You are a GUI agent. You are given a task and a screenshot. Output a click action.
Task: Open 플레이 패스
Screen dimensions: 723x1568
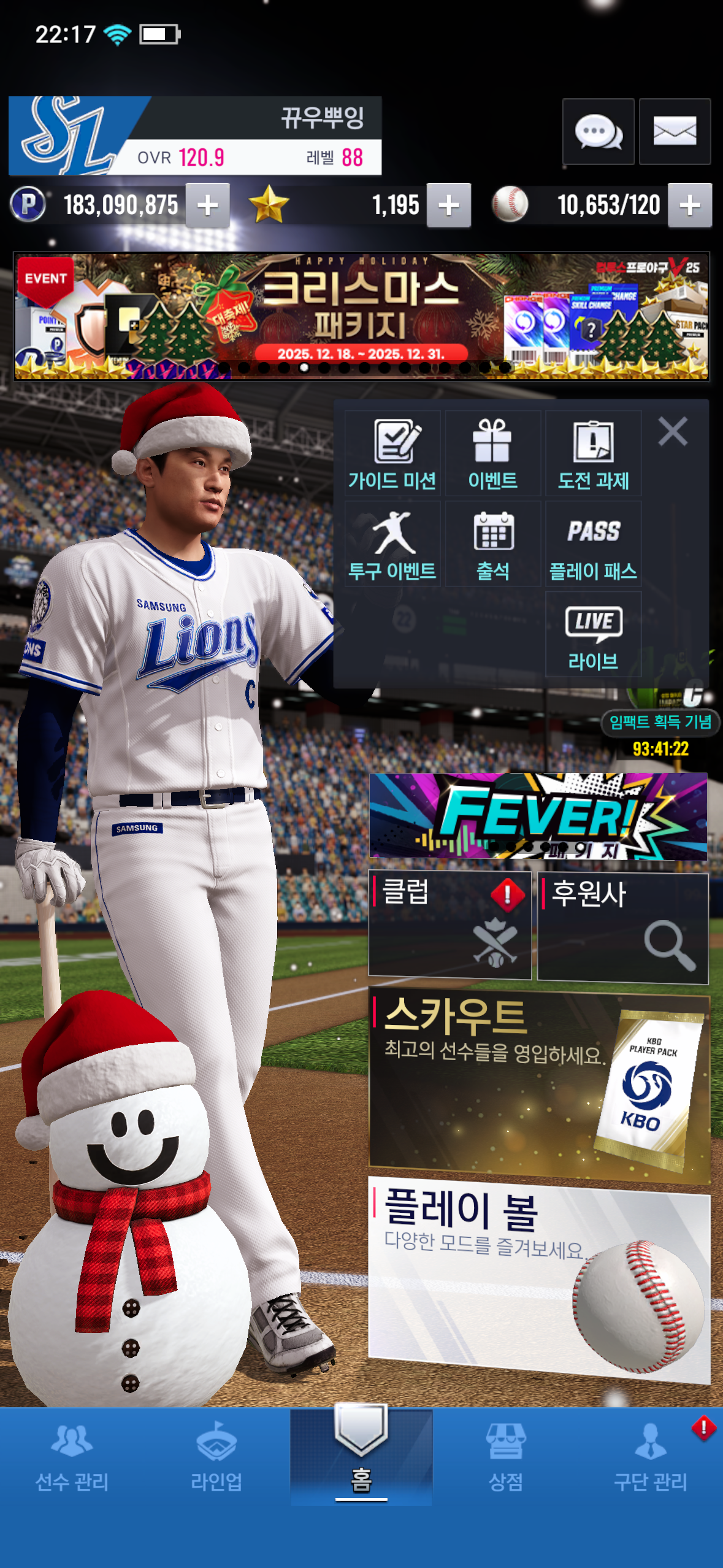coord(593,544)
